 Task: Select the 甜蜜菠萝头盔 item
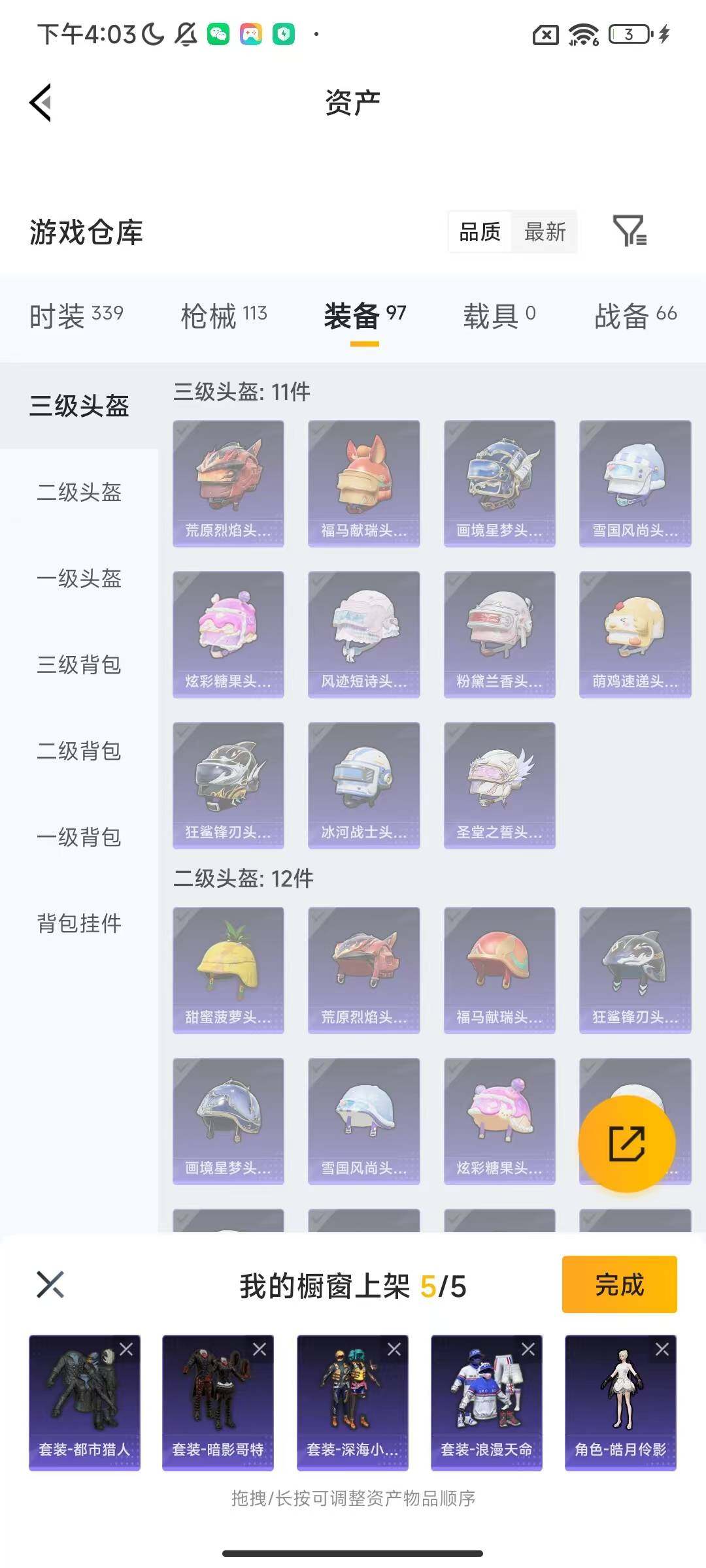(229, 969)
